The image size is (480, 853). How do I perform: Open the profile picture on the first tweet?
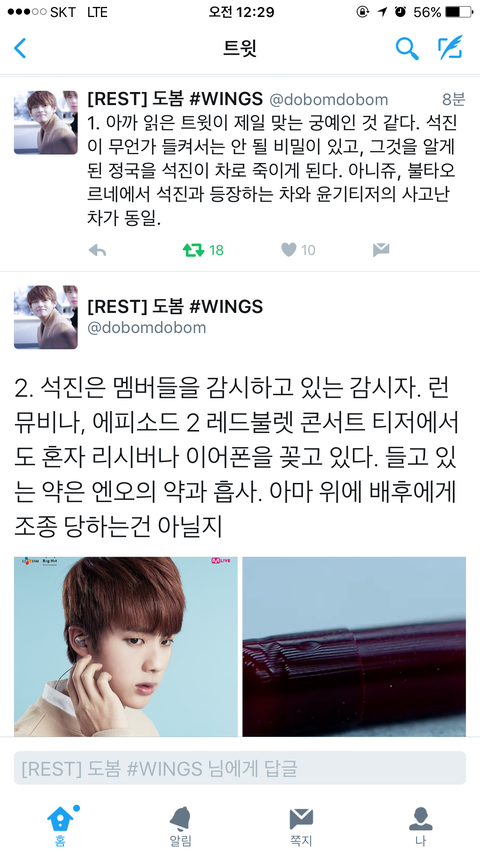[x=46, y=122]
